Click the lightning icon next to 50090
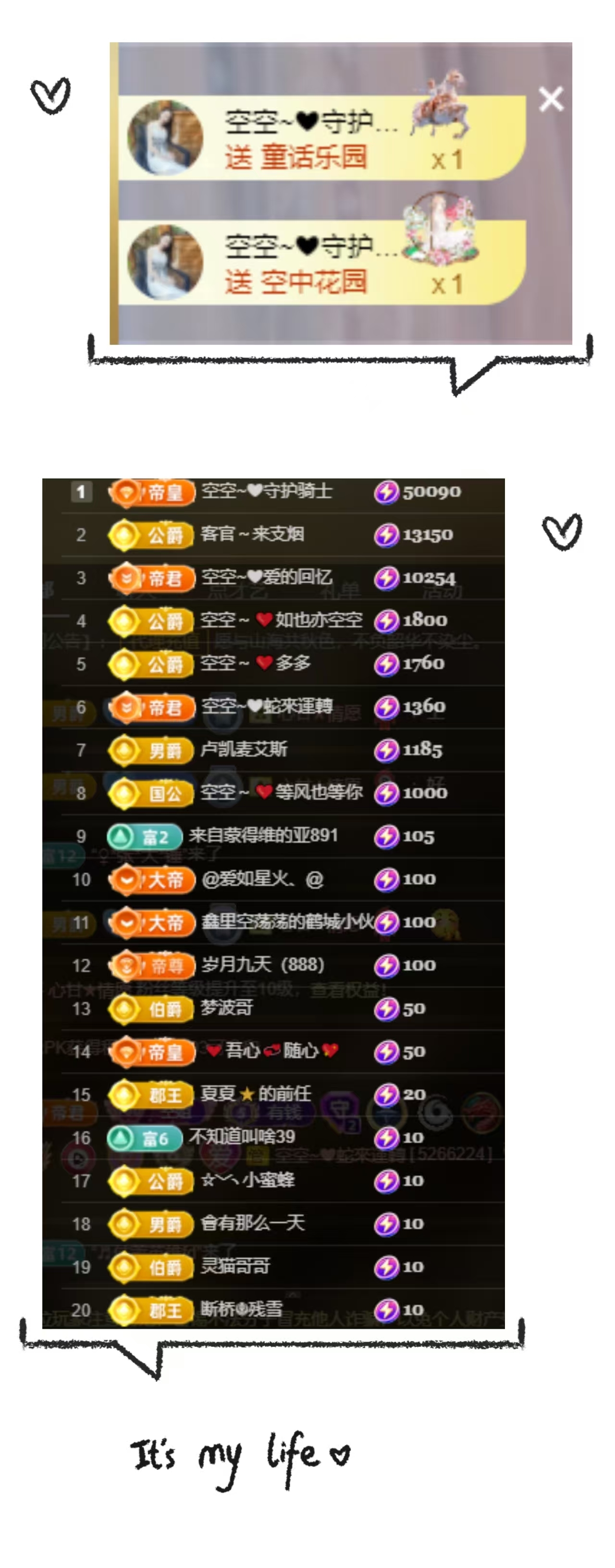This screenshot has height=1568, width=615. (388, 492)
